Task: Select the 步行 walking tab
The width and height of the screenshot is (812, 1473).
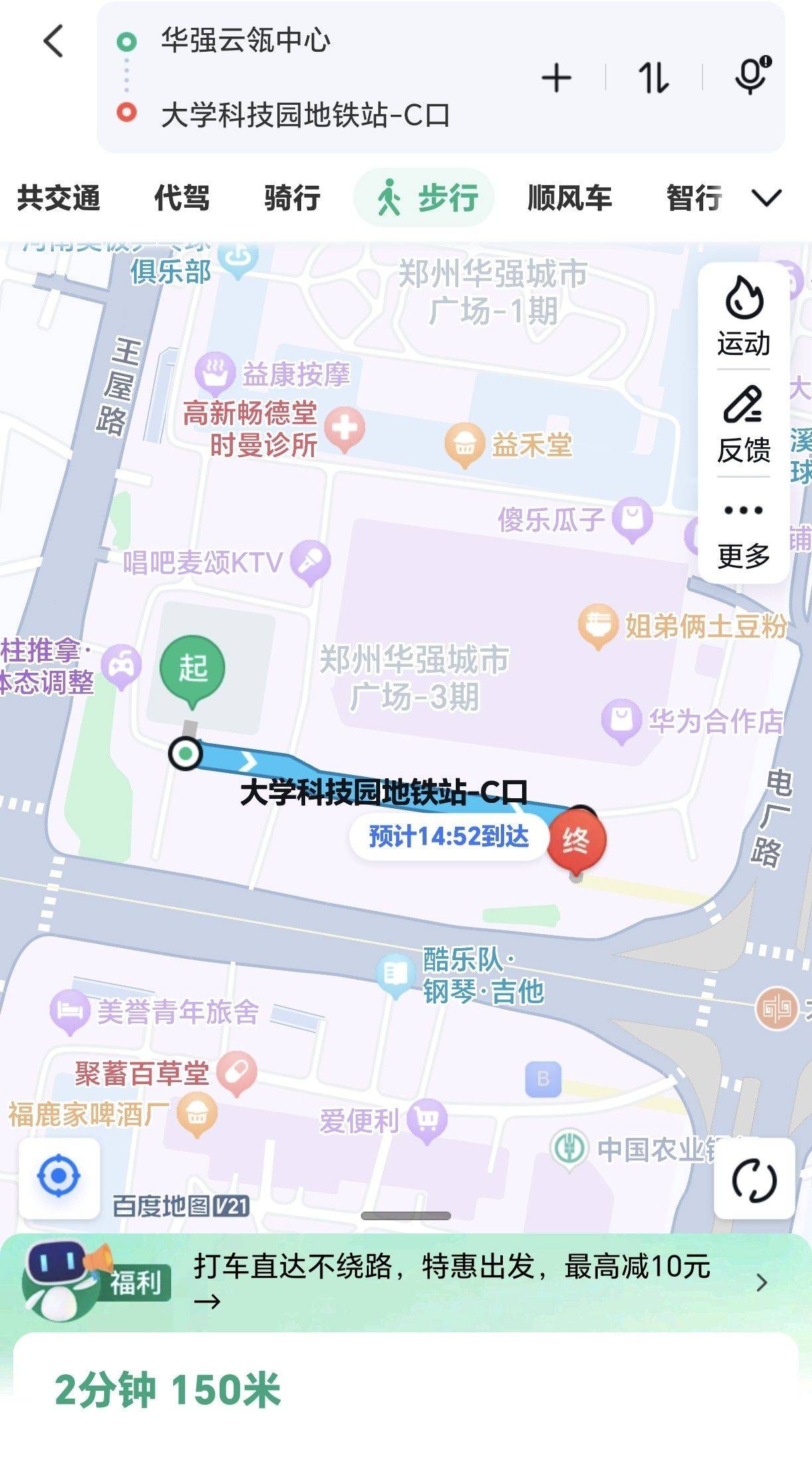Action: point(425,198)
